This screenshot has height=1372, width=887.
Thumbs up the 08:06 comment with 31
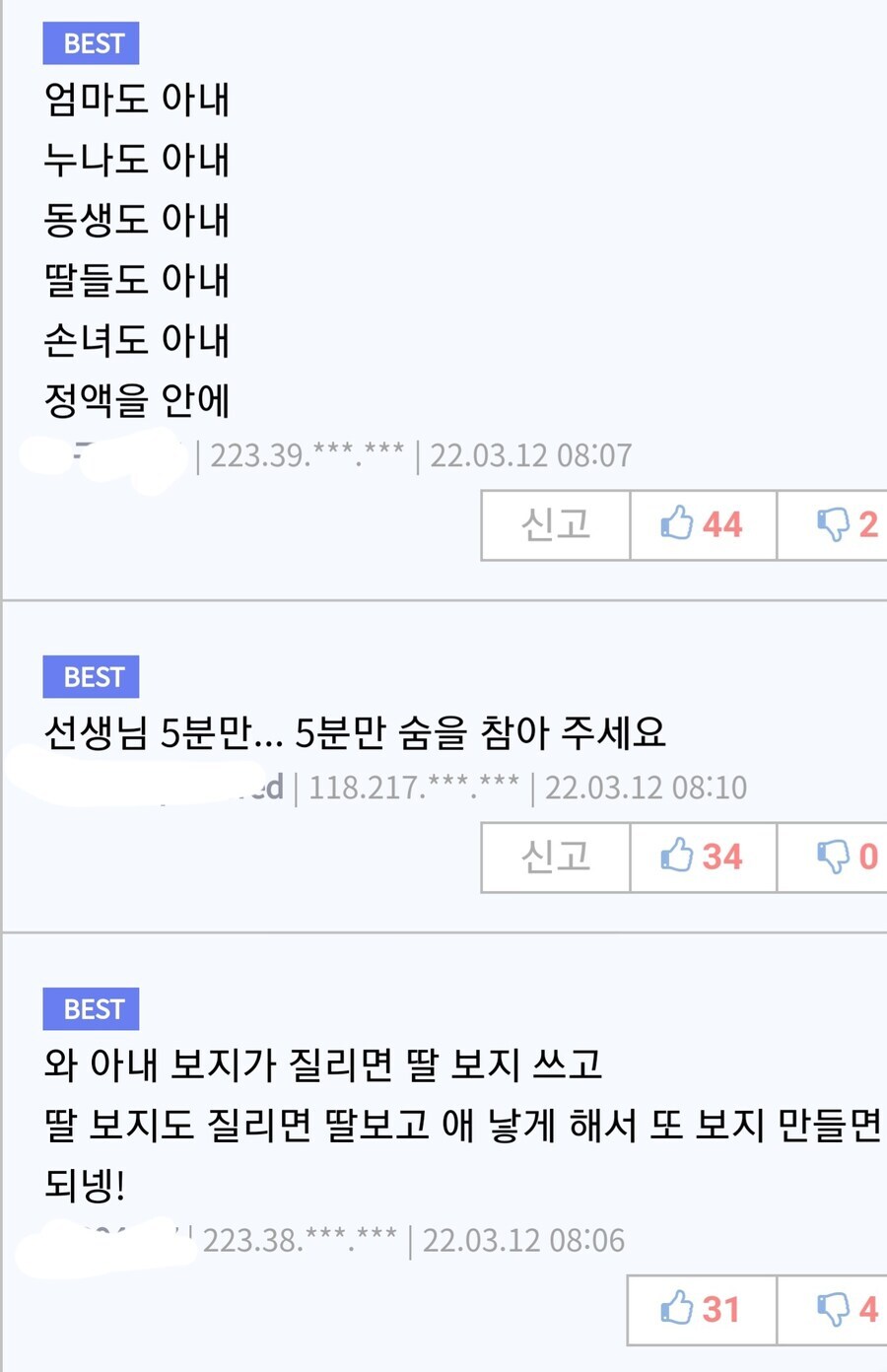tap(701, 1310)
